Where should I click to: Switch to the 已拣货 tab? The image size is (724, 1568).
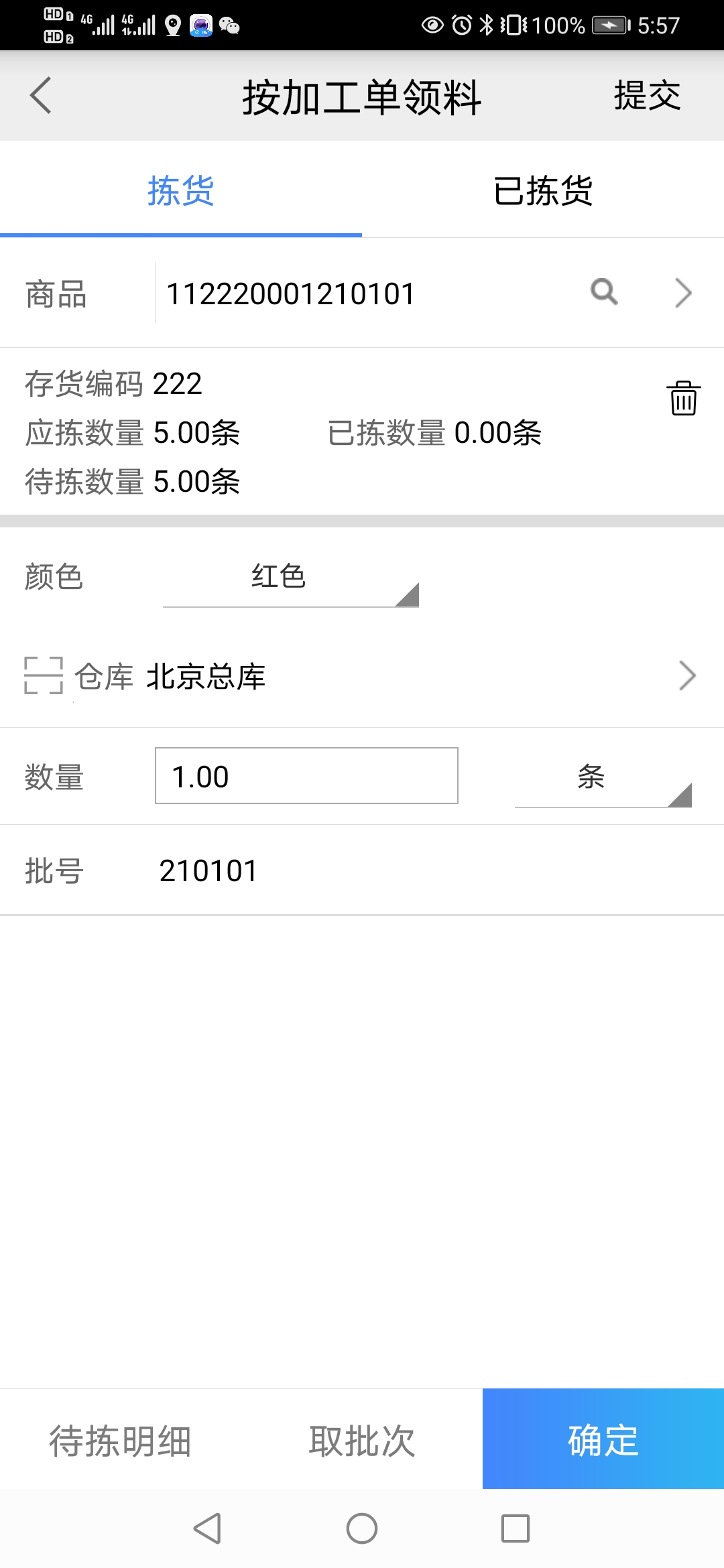pyautogui.click(x=543, y=191)
